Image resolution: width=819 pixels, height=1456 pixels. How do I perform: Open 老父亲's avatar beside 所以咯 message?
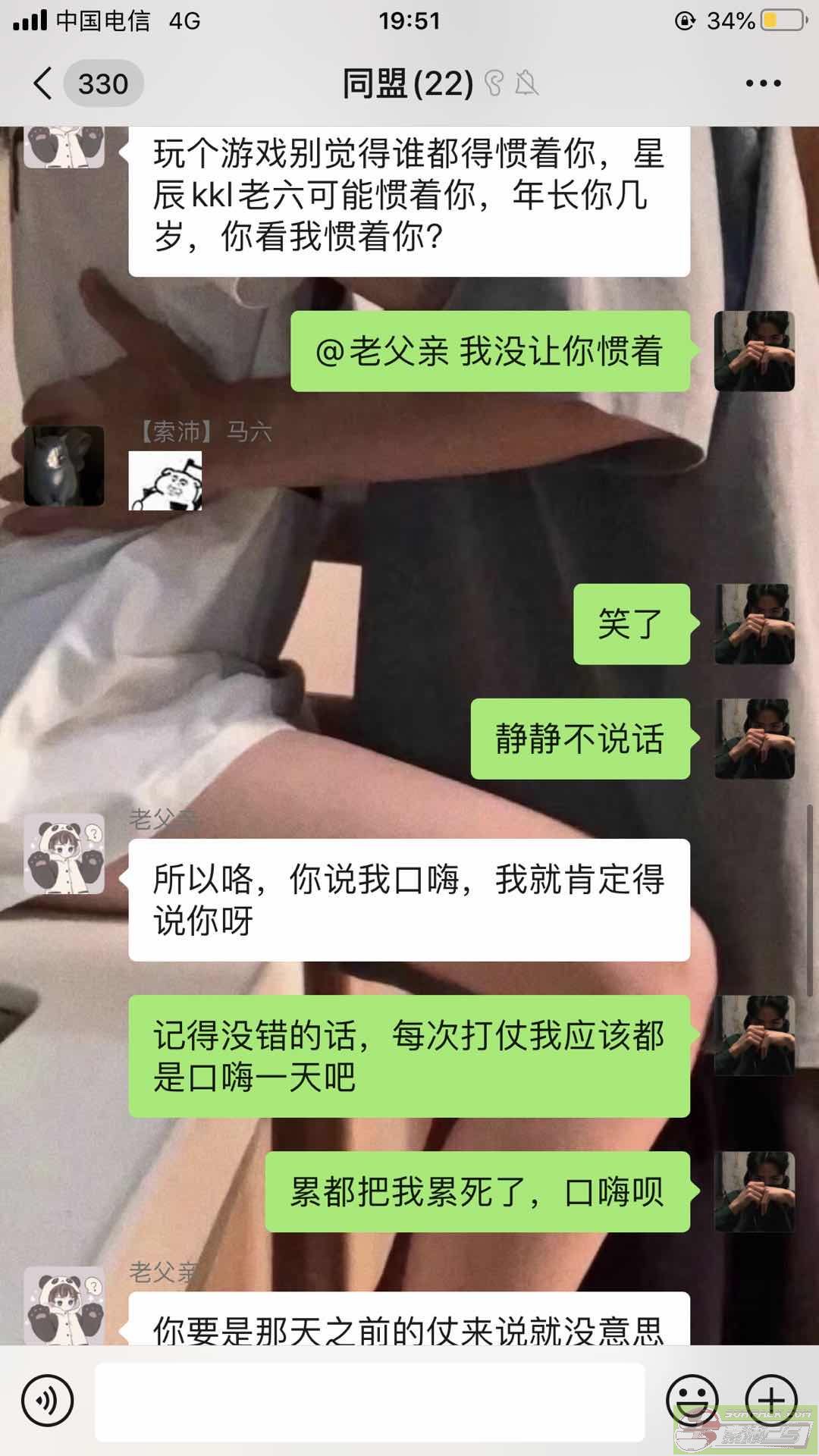point(64,854)
